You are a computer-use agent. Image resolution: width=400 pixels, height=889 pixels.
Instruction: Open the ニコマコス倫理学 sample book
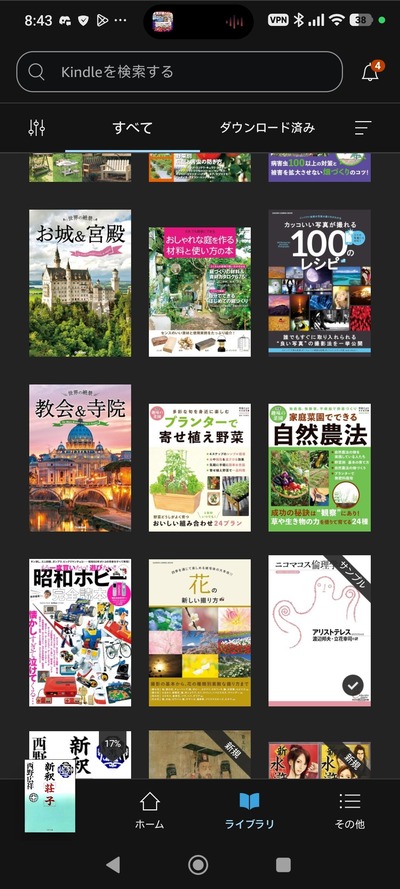point(320,630)
